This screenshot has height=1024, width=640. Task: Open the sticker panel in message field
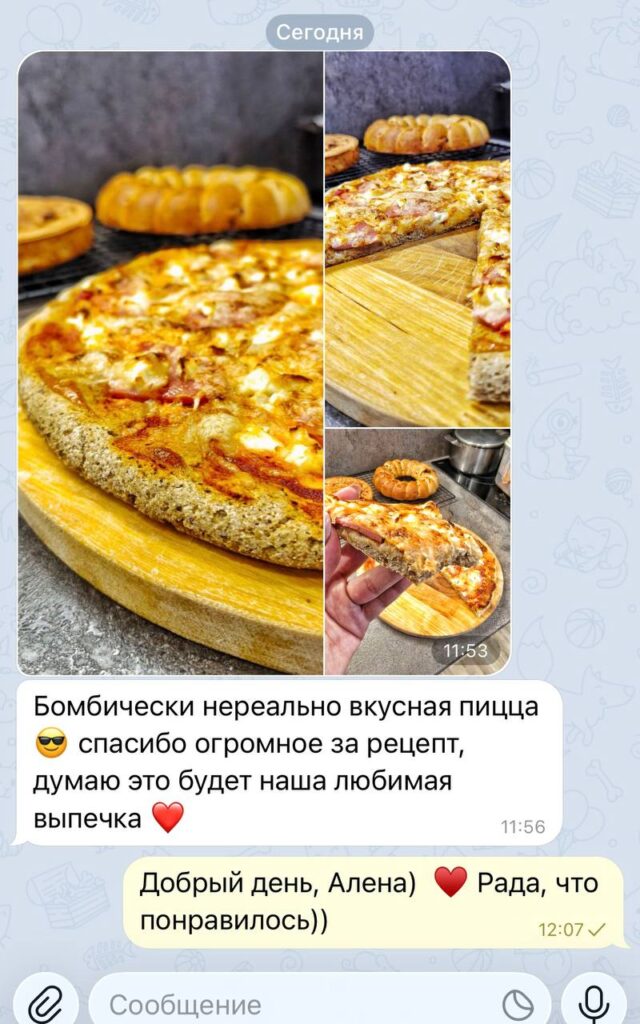click(x=517, y=1004)
